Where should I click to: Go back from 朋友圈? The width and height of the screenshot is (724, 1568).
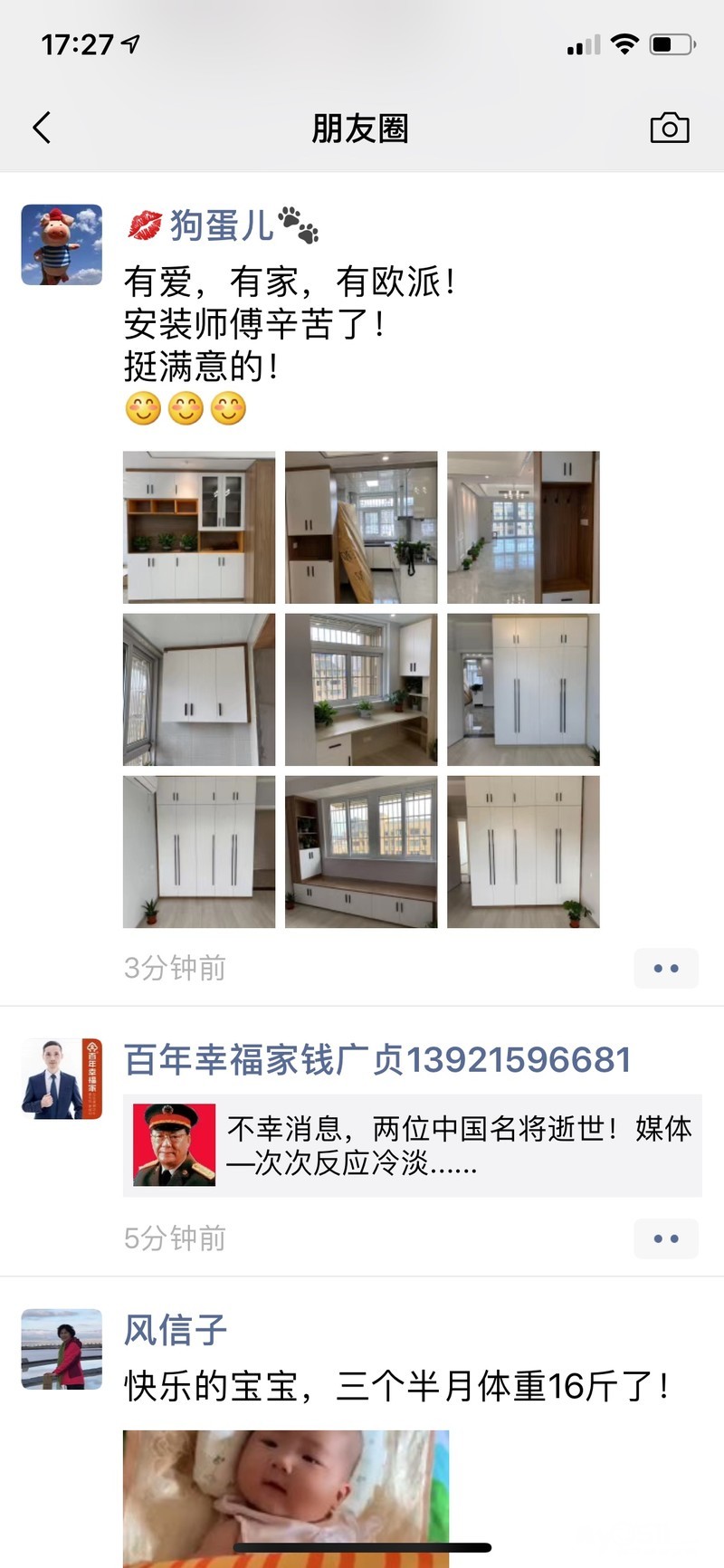click(x=42, y=129)
